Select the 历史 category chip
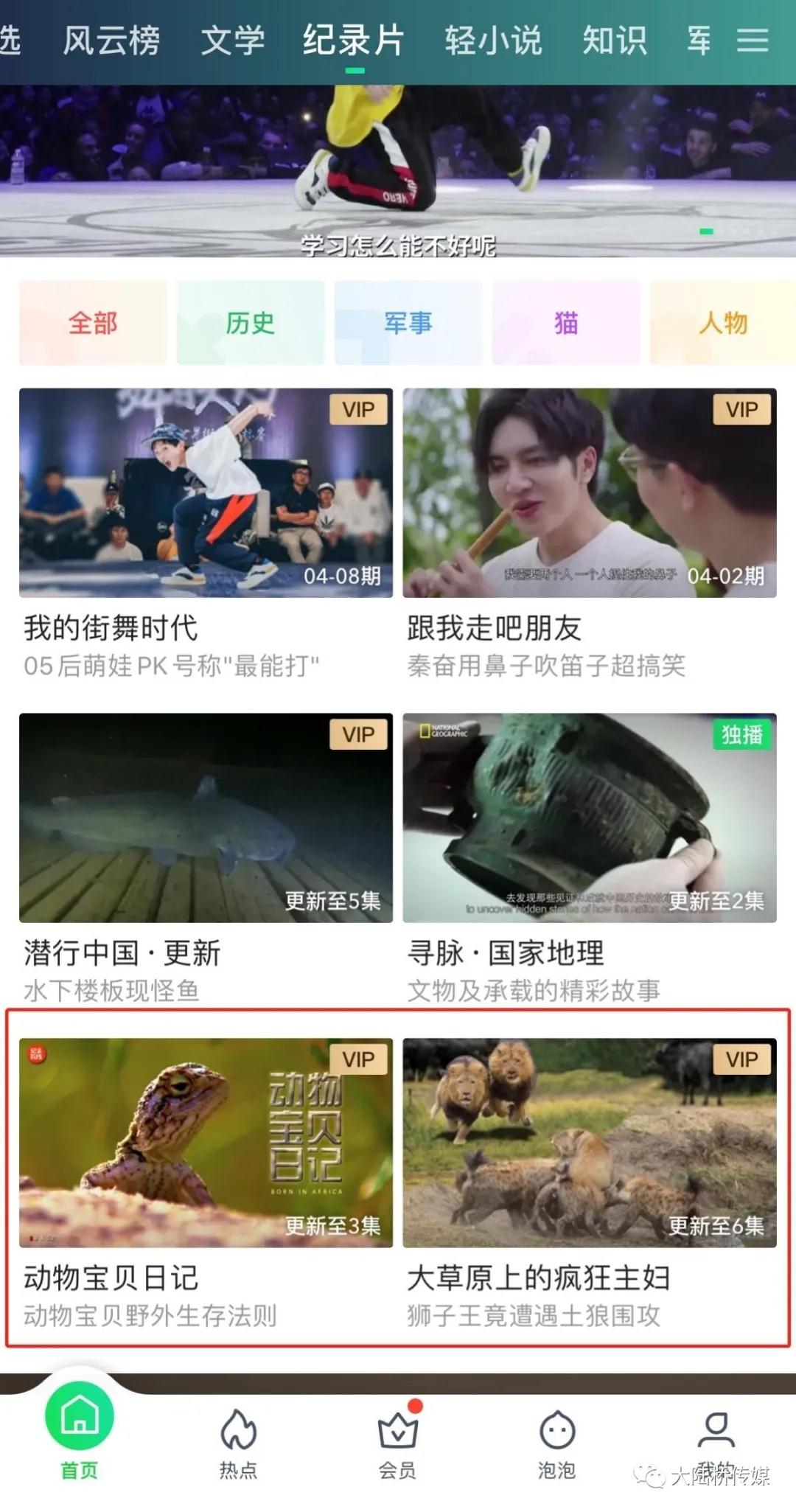Viewport: 796px width, 1512px height. pos(251,323)
